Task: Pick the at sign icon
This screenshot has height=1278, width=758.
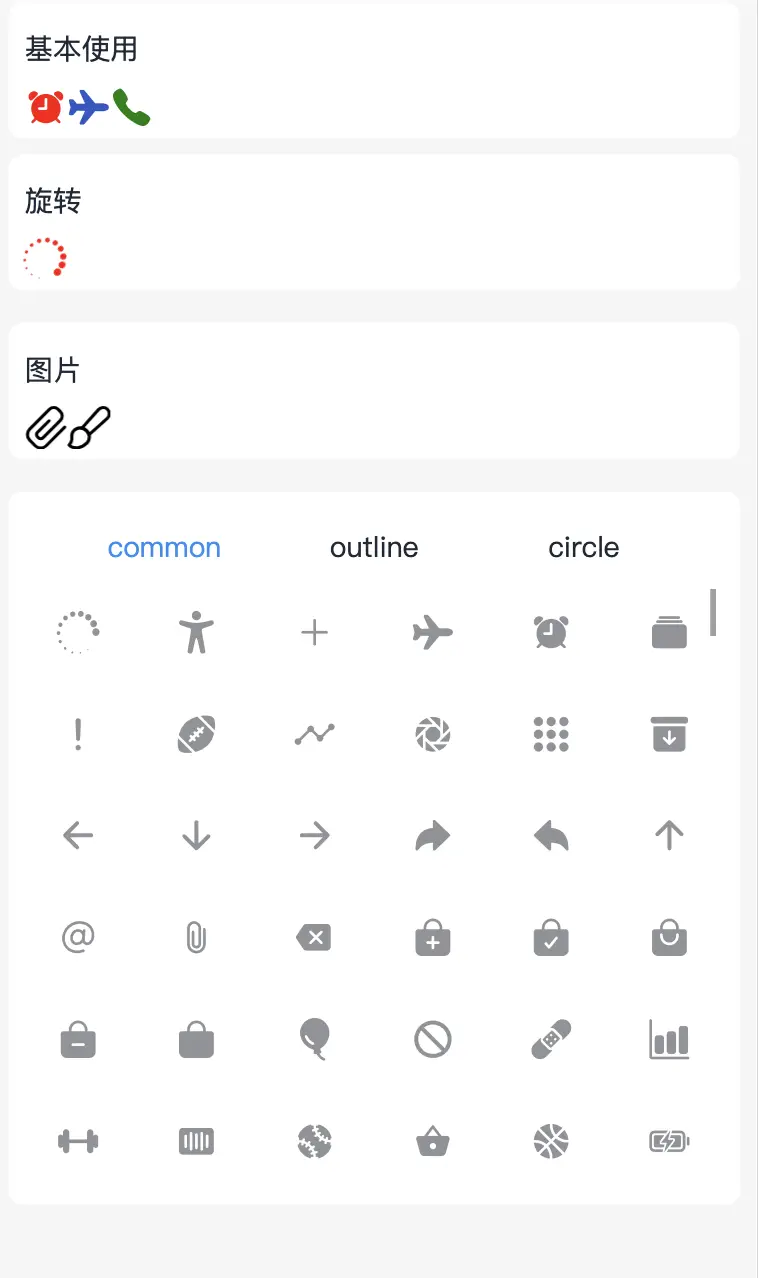Action: (x=78, y=938)
